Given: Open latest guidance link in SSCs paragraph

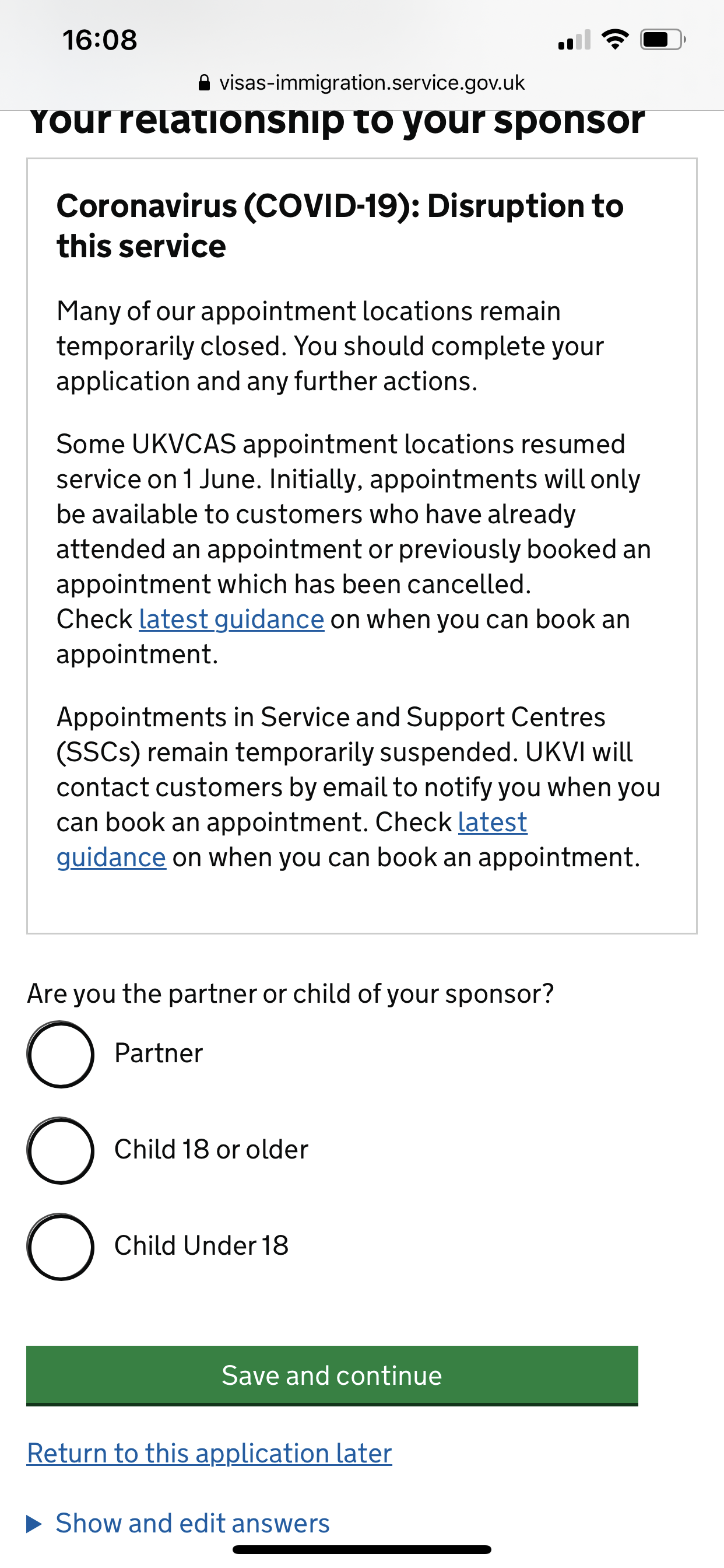Looking at the screenshot, I should pos(491,822).
